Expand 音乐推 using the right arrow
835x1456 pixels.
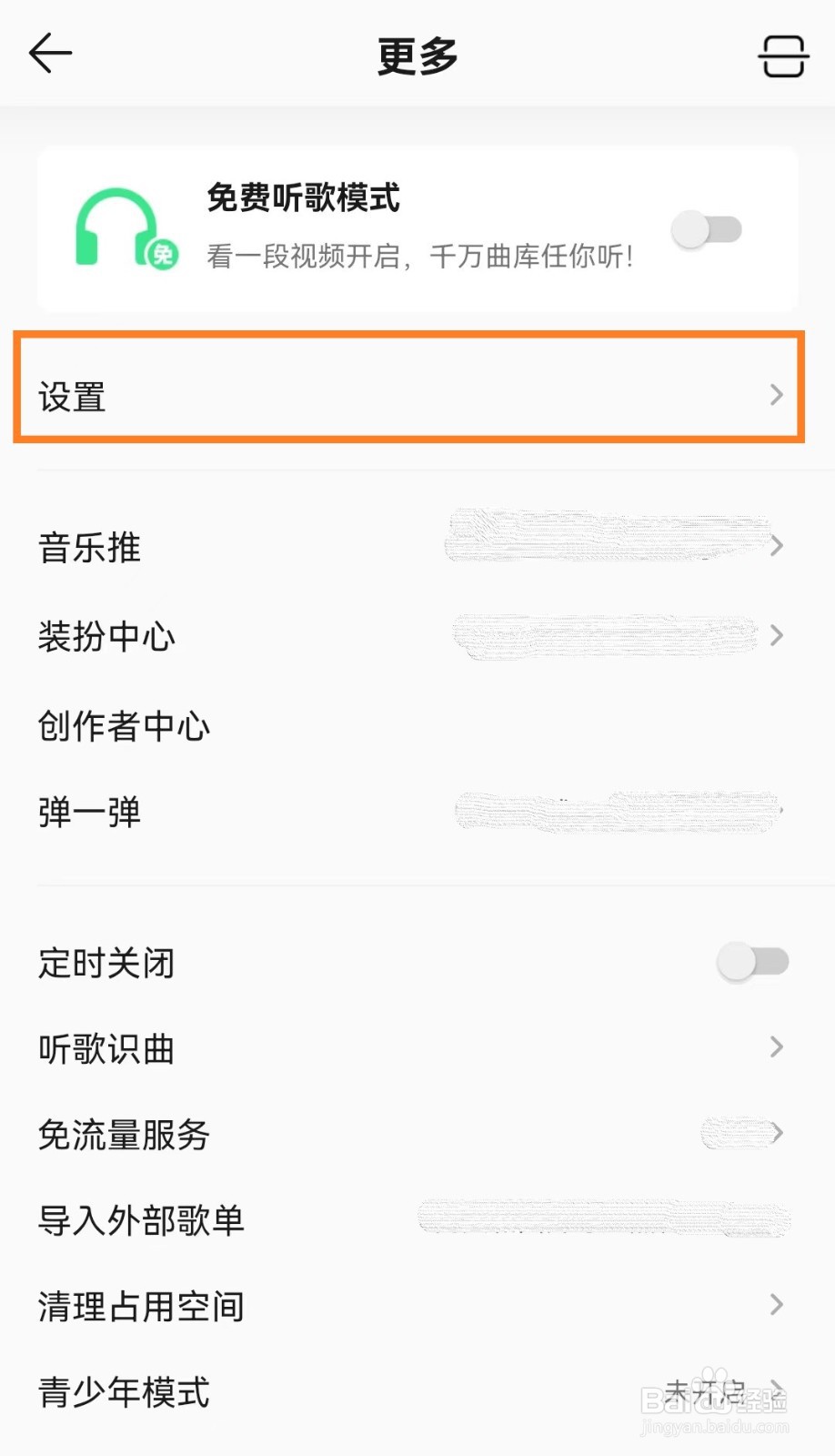[x=778, y=546]
